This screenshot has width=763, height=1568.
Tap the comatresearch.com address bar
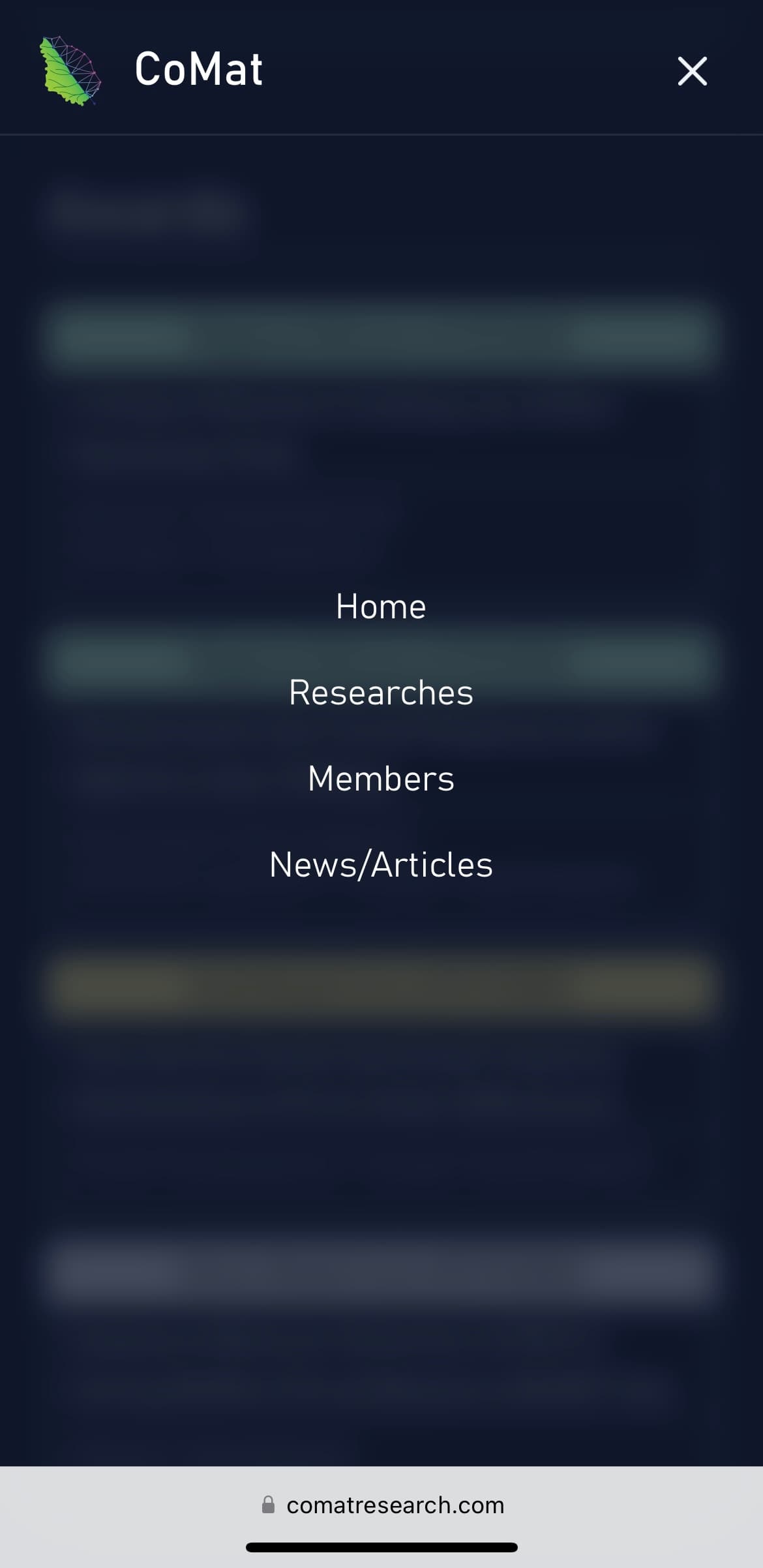pyautogui.click(x=382, y=1505)
